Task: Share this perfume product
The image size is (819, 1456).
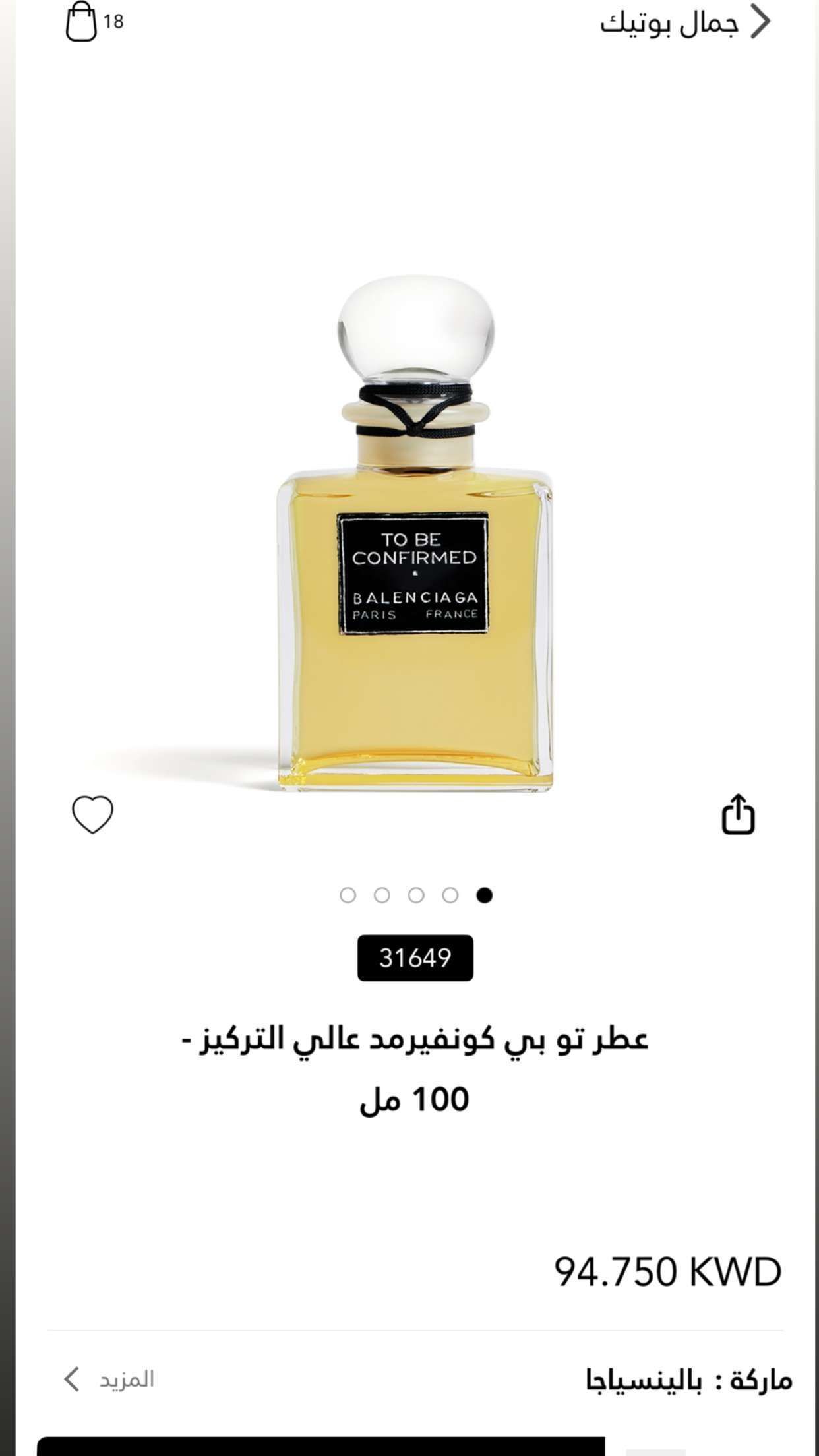Action: 738,814
